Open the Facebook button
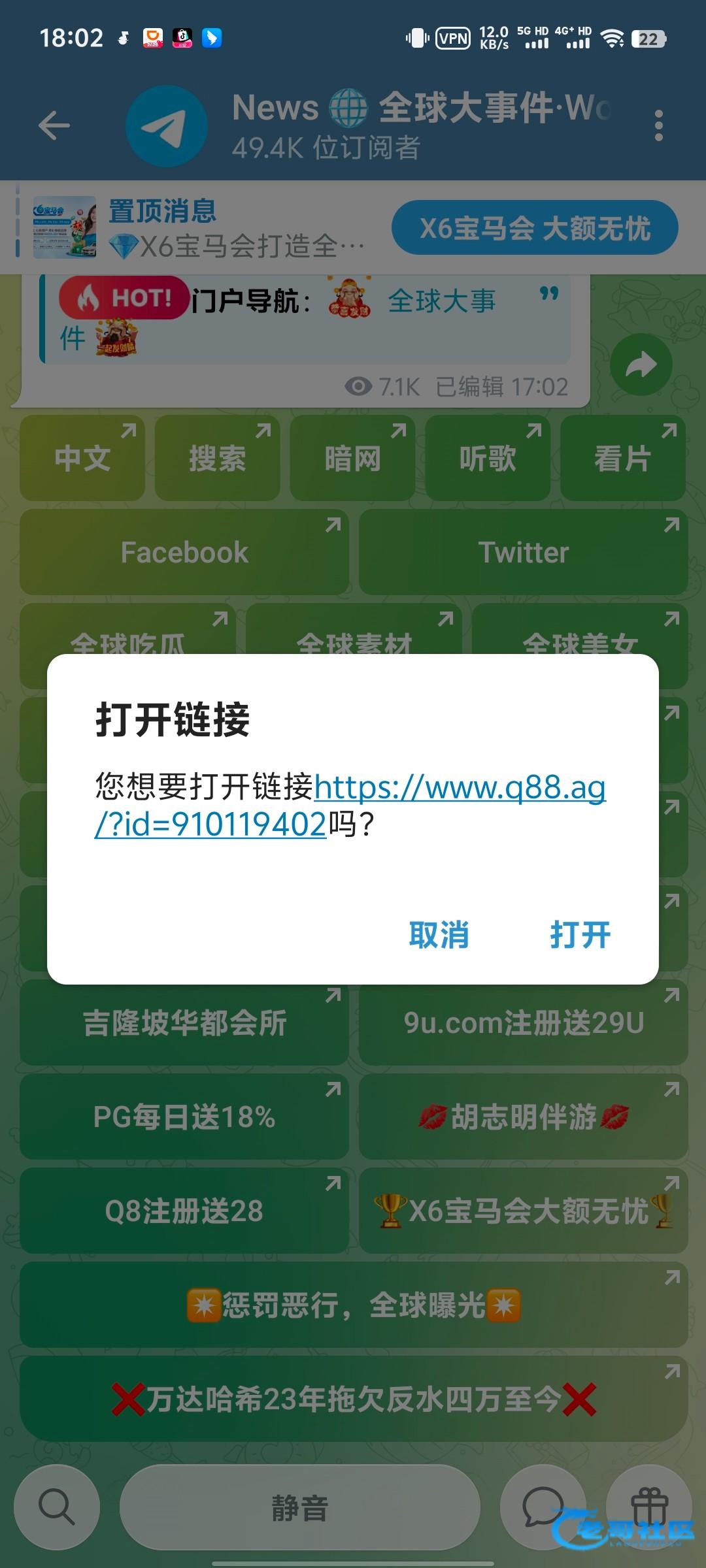 tap(184, 553)
